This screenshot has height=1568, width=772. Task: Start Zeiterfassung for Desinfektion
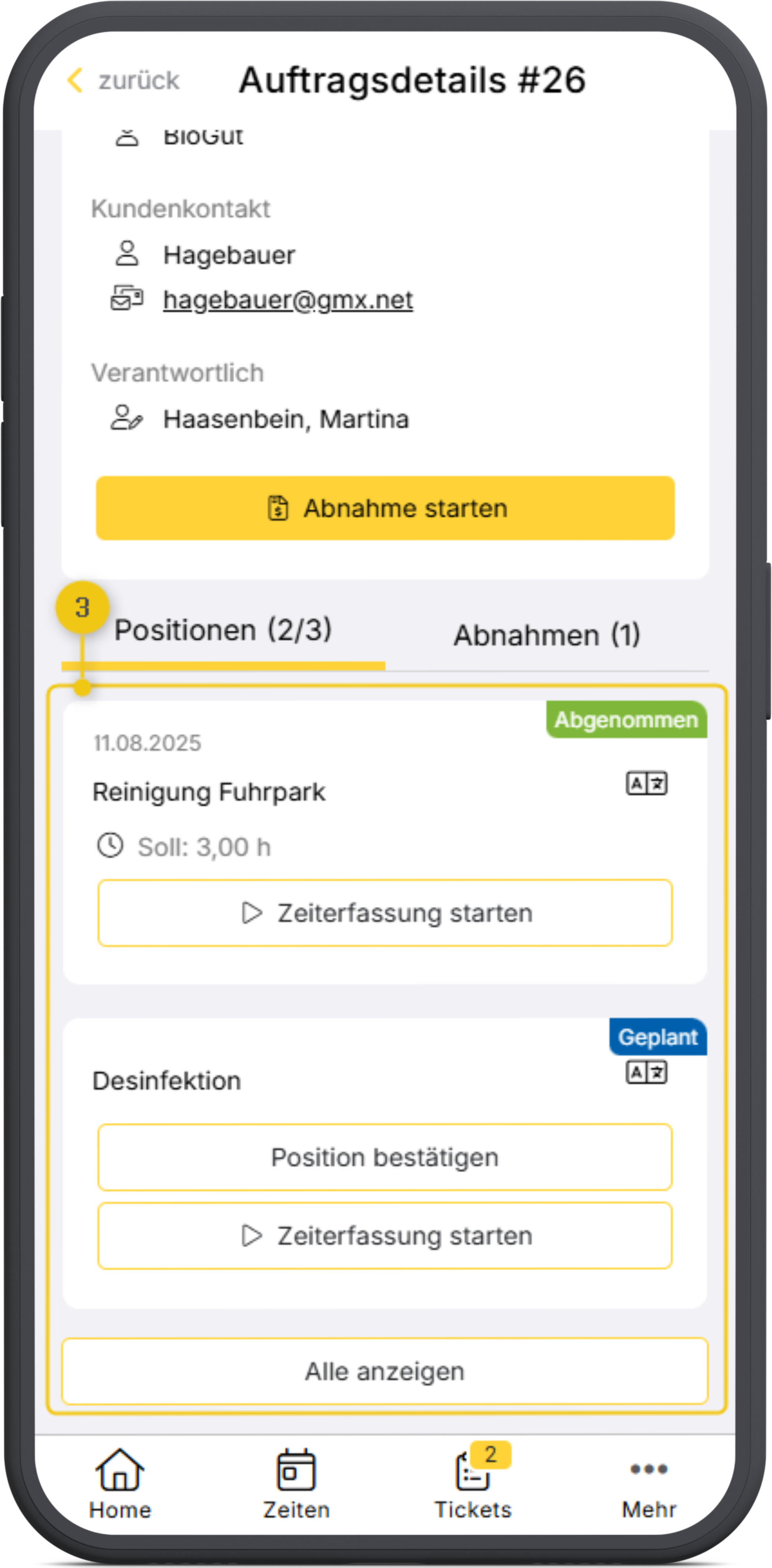[385, 1236]
